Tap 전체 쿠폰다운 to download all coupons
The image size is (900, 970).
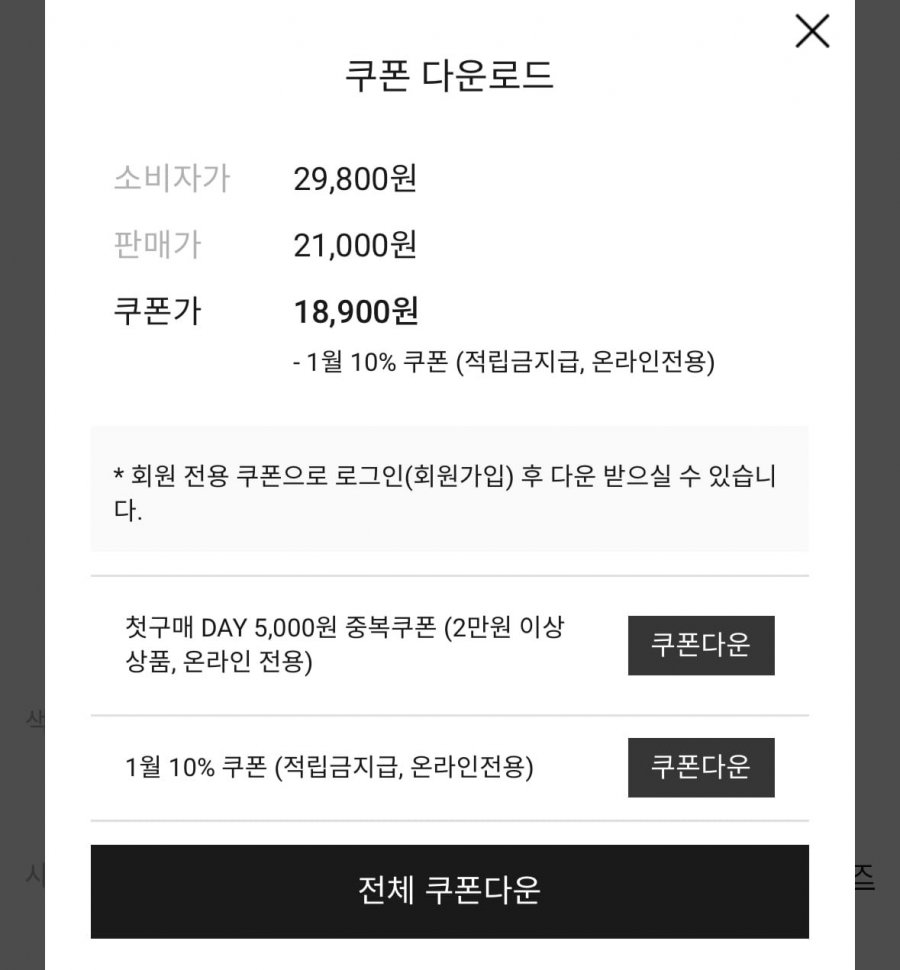(449, 890)
